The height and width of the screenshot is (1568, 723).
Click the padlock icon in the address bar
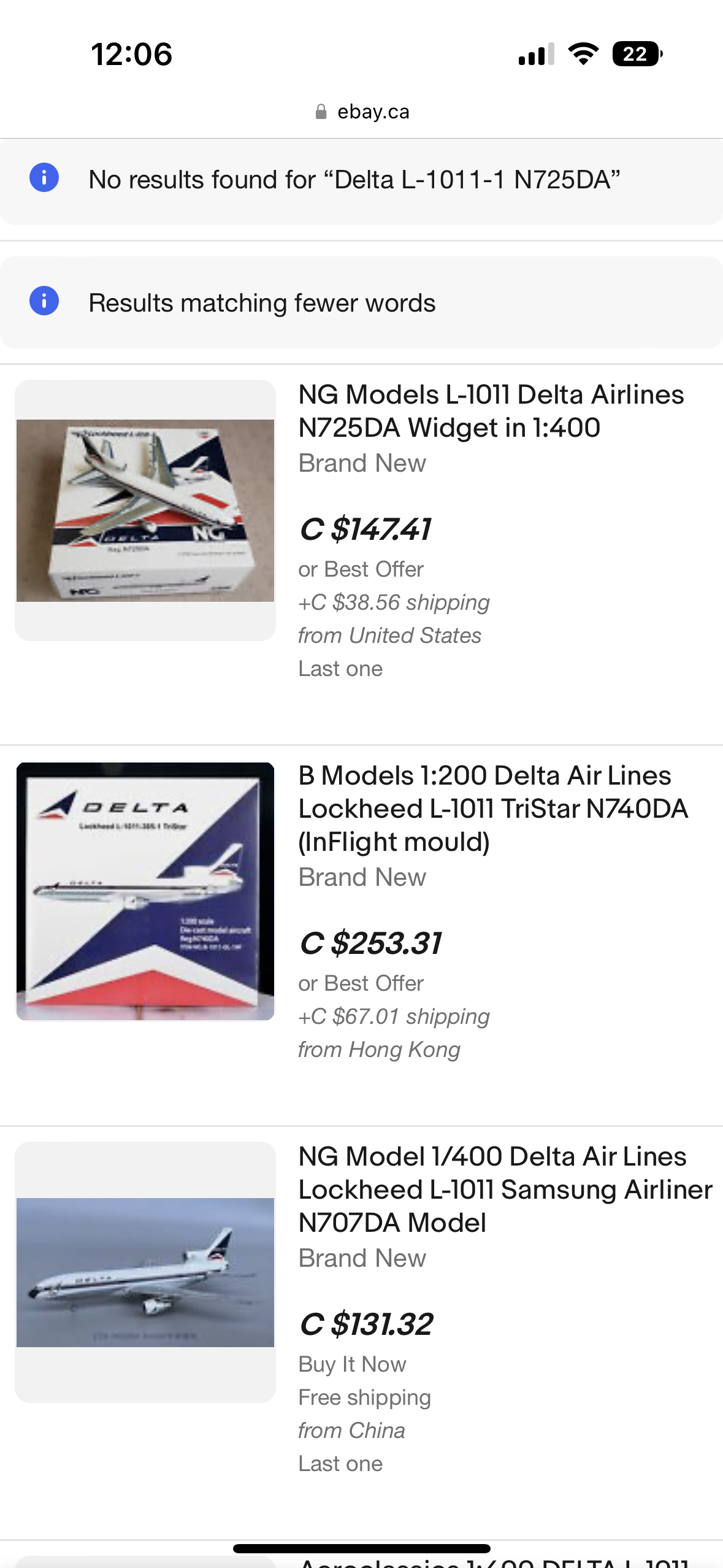pyautogui.click(x=321, y=111)
